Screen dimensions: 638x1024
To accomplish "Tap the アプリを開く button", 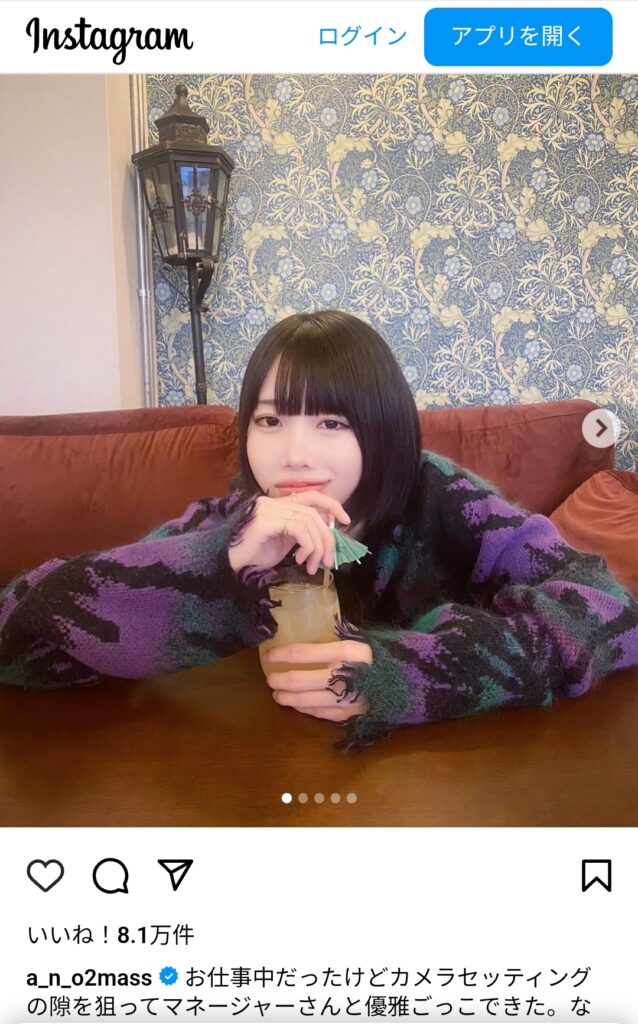I will [517, 37].
